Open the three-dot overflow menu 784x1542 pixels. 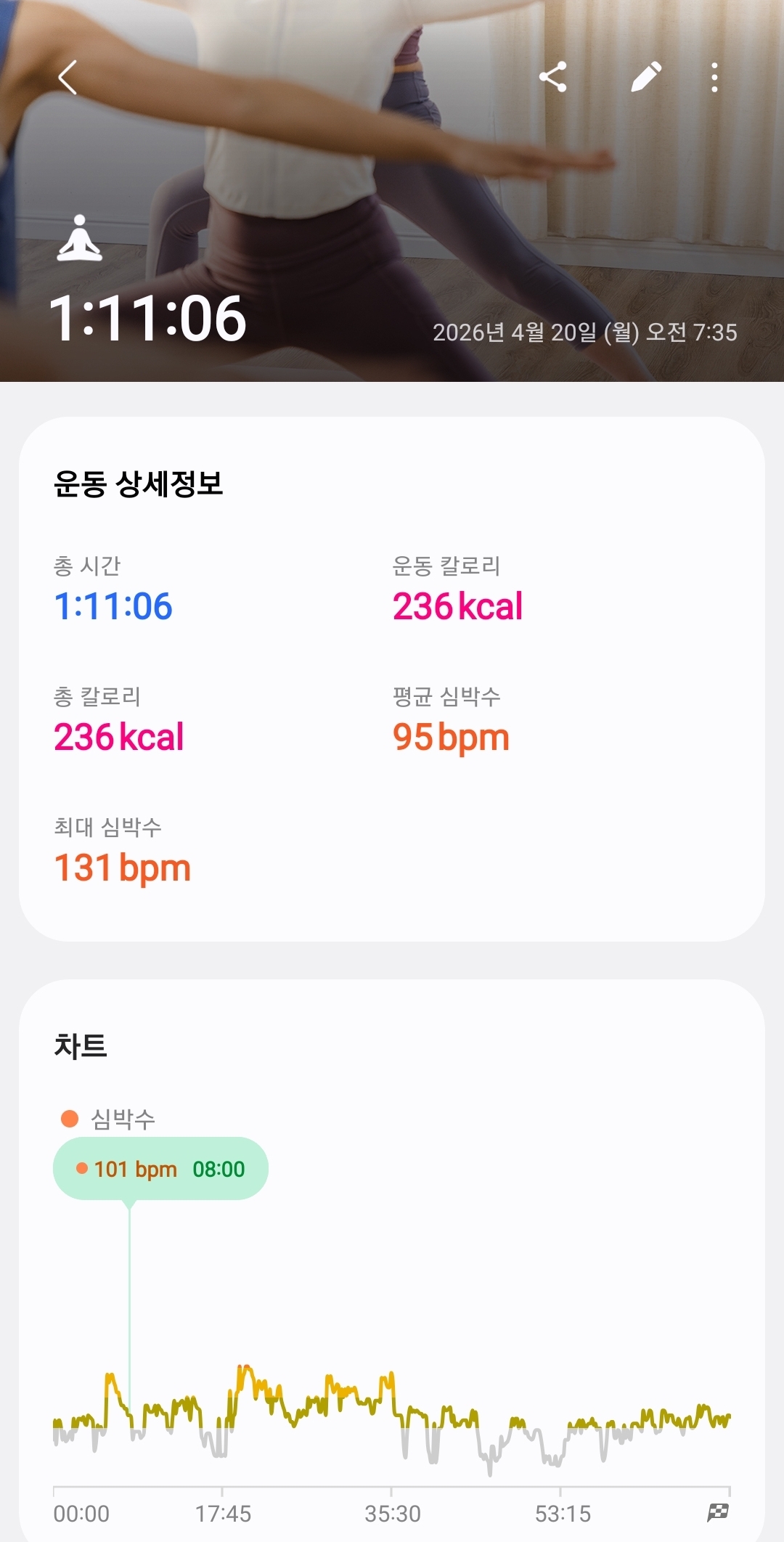[715, 77]
